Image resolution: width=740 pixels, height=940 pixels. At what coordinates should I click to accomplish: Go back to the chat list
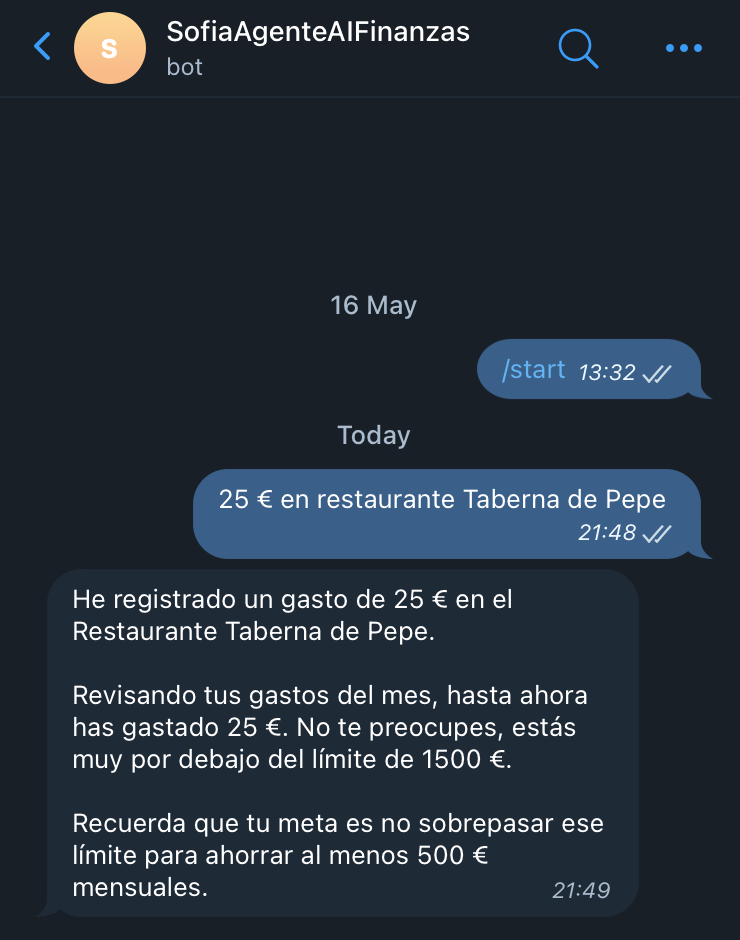[x=42, y=47]
